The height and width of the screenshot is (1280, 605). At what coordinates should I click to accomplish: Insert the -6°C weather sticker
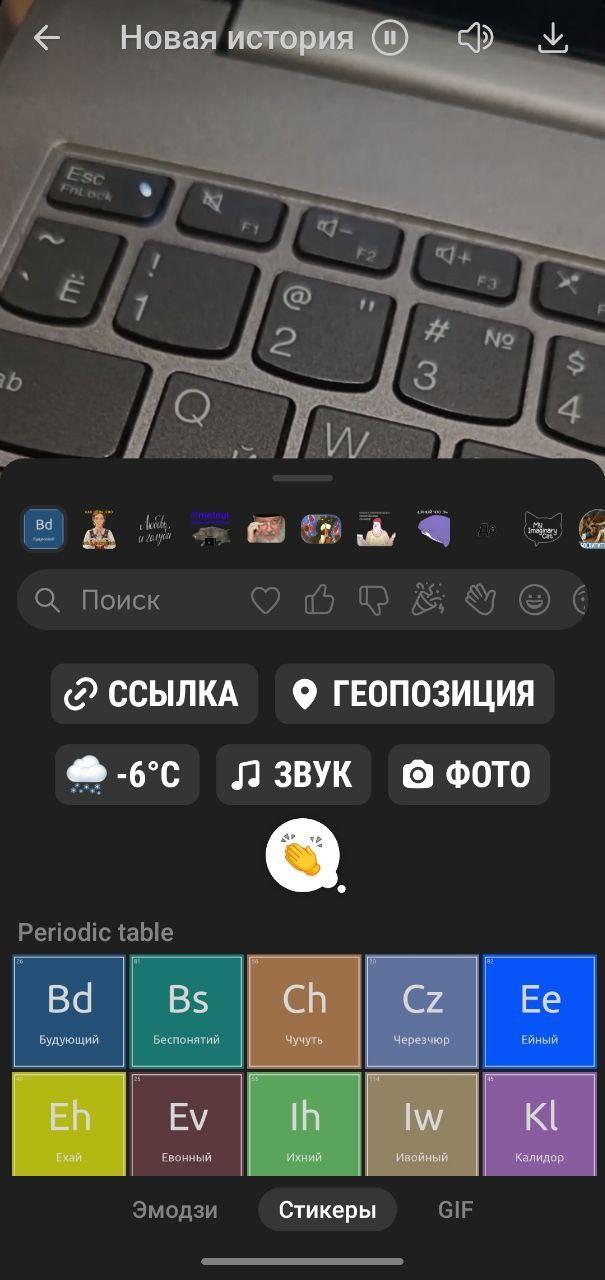(x=127, y=774)
